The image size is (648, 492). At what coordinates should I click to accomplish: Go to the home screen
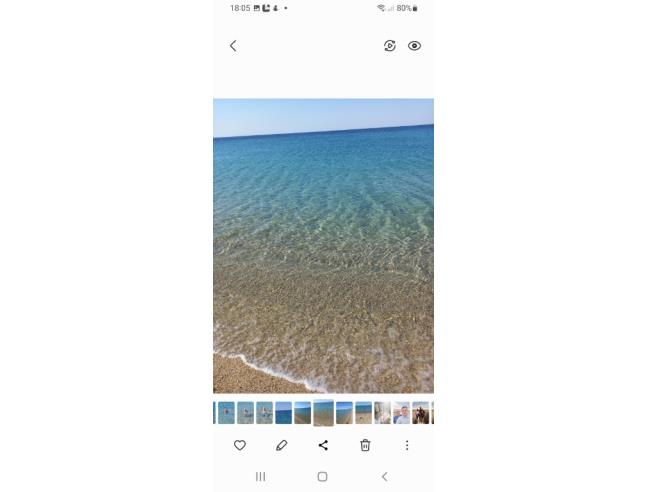pyautogui.click(x=322, y=477)
